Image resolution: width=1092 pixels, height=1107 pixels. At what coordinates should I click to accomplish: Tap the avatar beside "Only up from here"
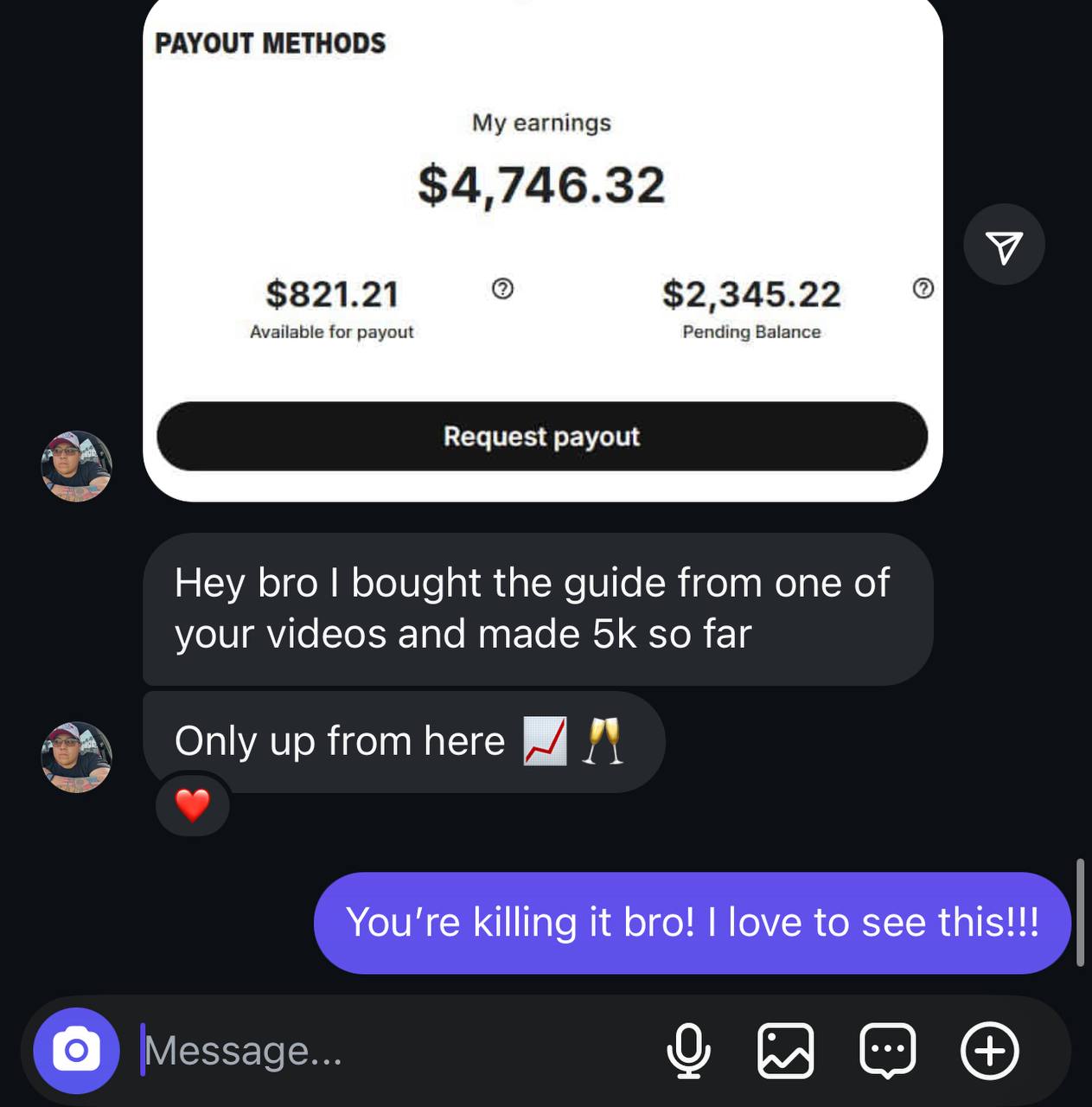[x=77, y=757]
